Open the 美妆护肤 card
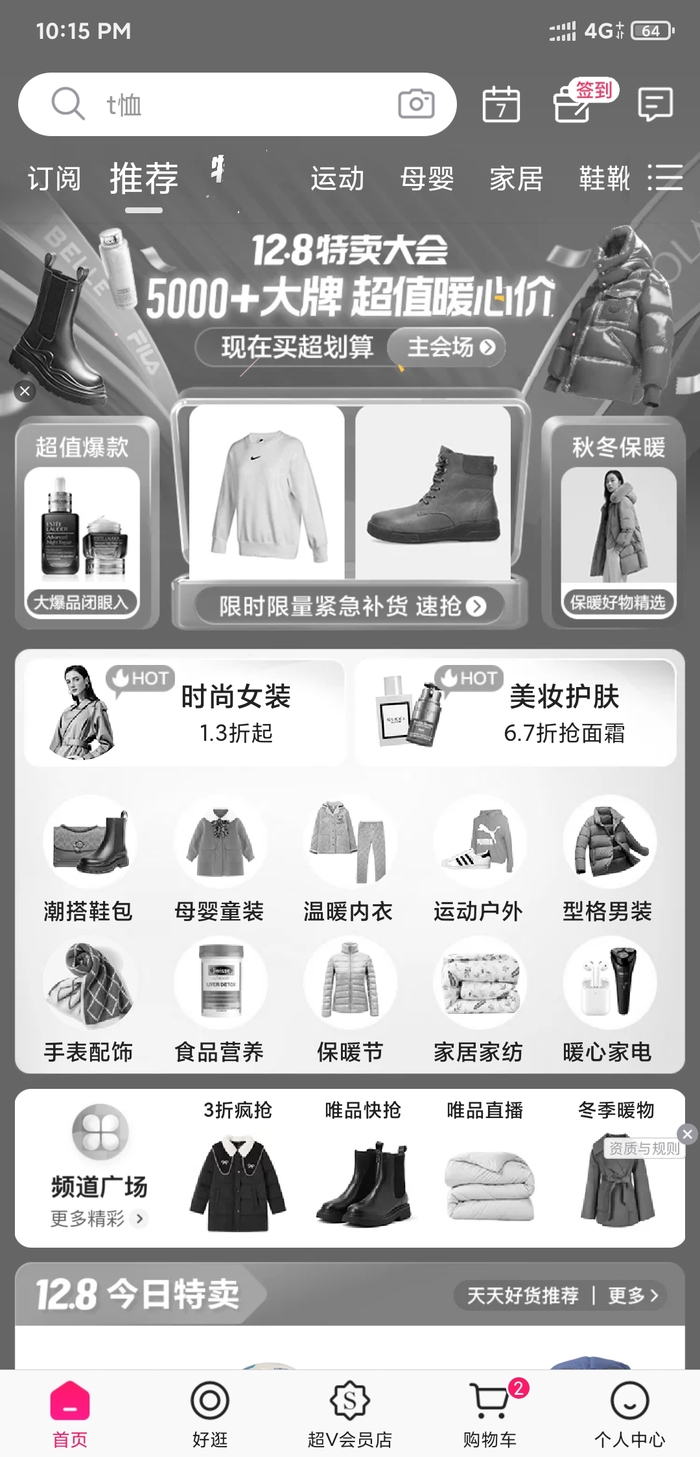 tap(515, 713)
